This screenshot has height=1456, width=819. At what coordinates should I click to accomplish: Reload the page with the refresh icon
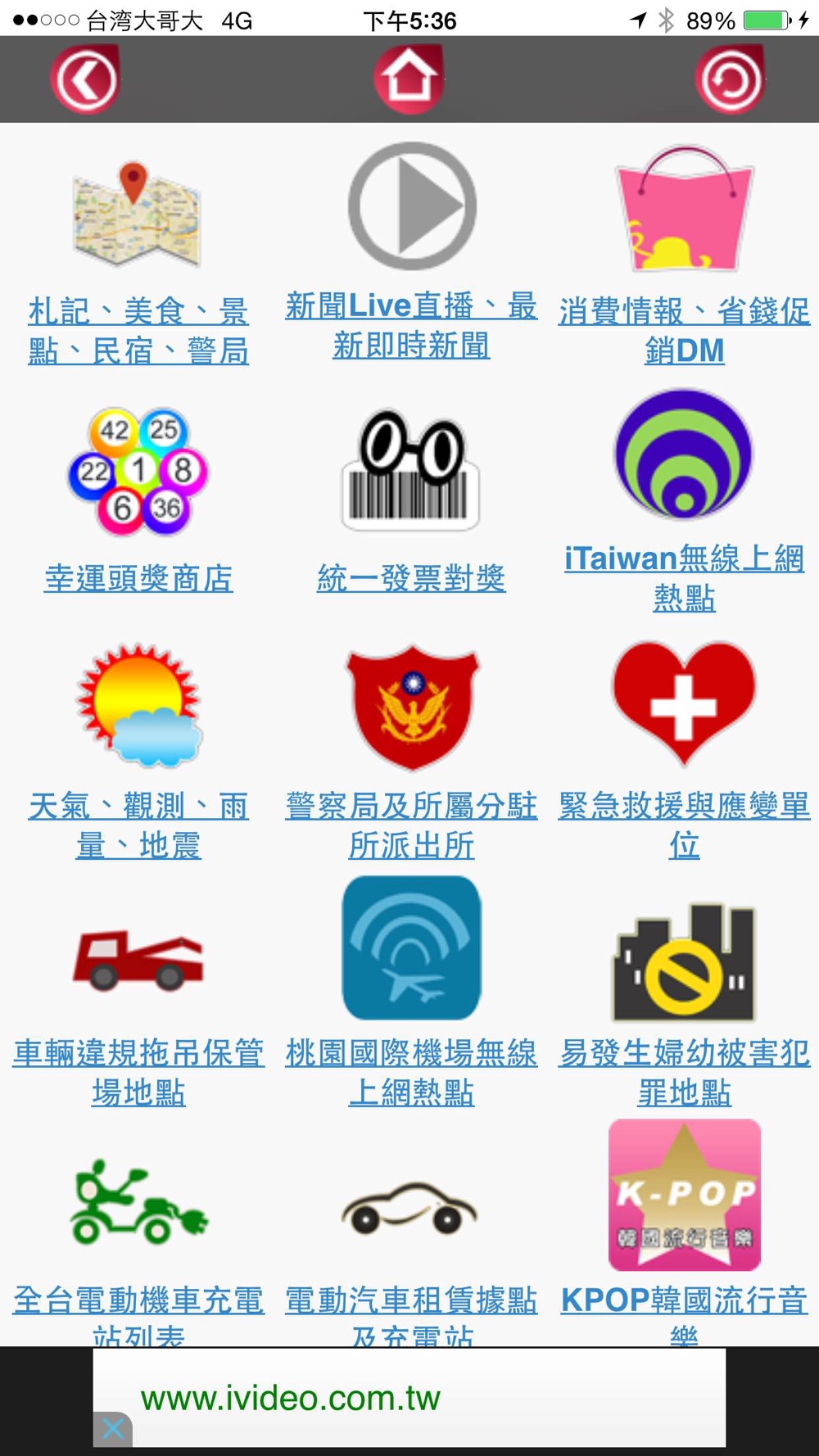(730, 79)
